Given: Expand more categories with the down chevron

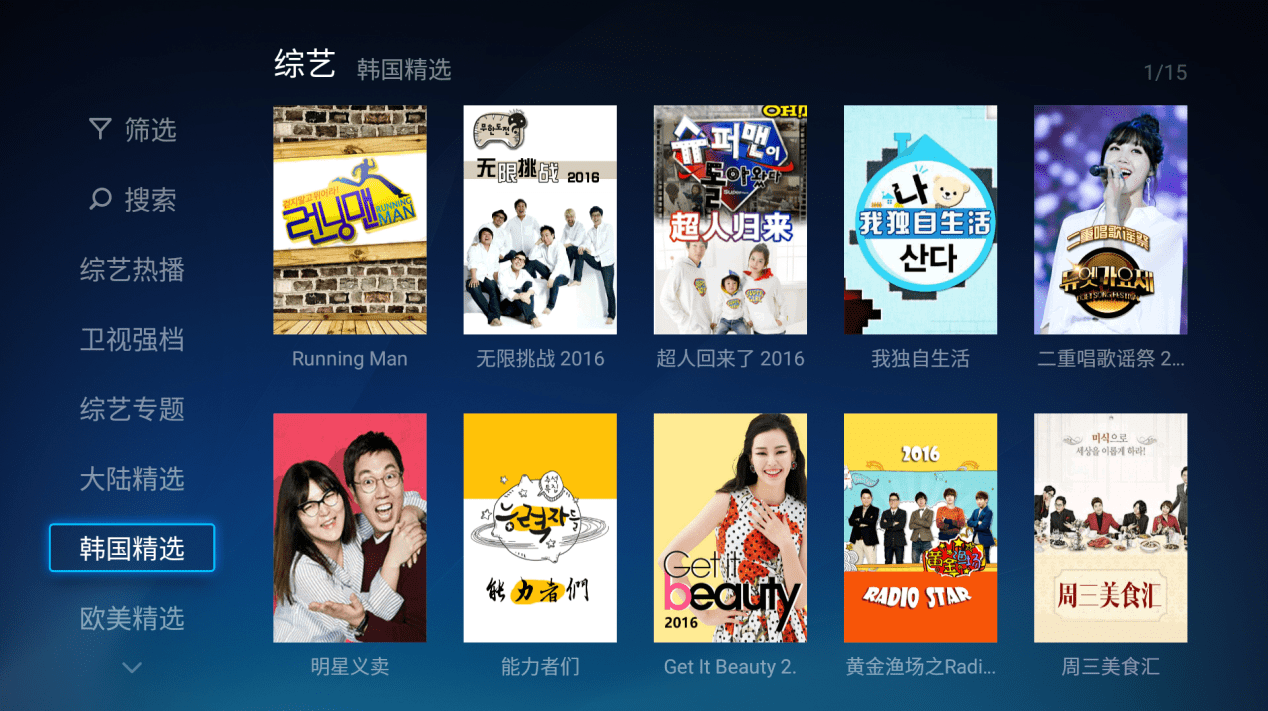Looking at the screenshot, I should coord(132,667).
